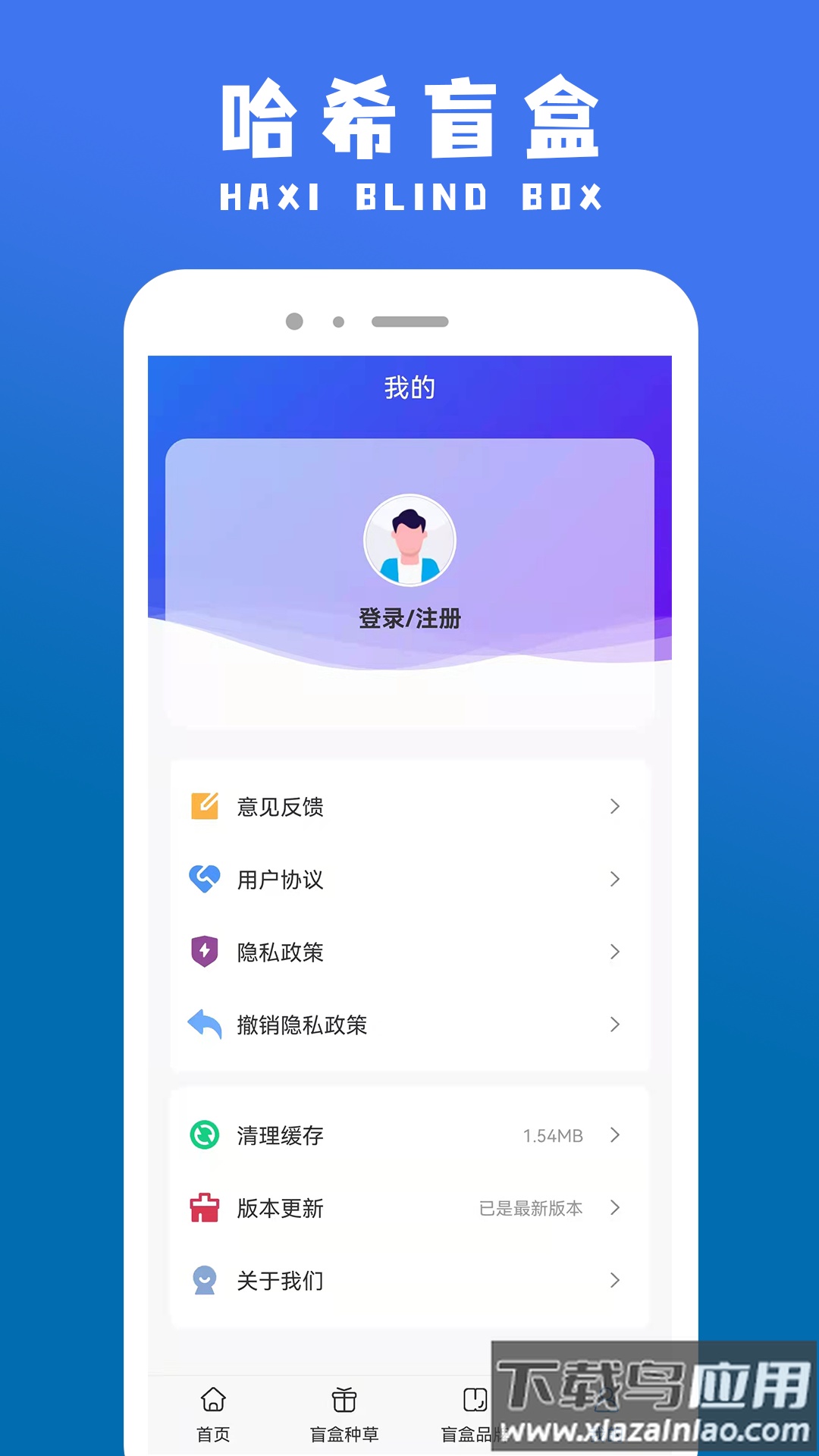
Task: Expand 清理缓存 row with its chevron
Action: coord(614,1136)
